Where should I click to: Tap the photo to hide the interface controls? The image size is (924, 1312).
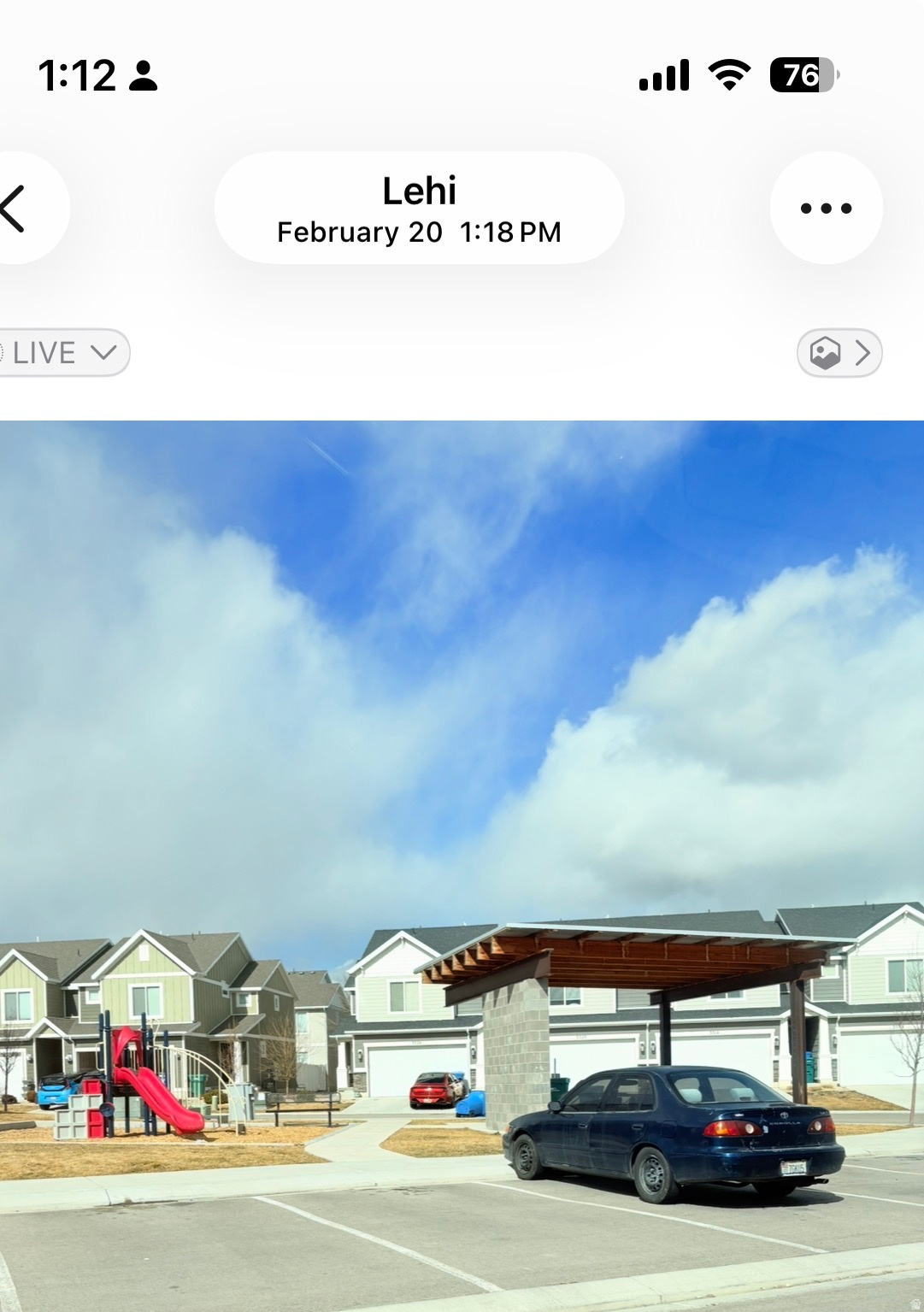[x=462, y=684]
